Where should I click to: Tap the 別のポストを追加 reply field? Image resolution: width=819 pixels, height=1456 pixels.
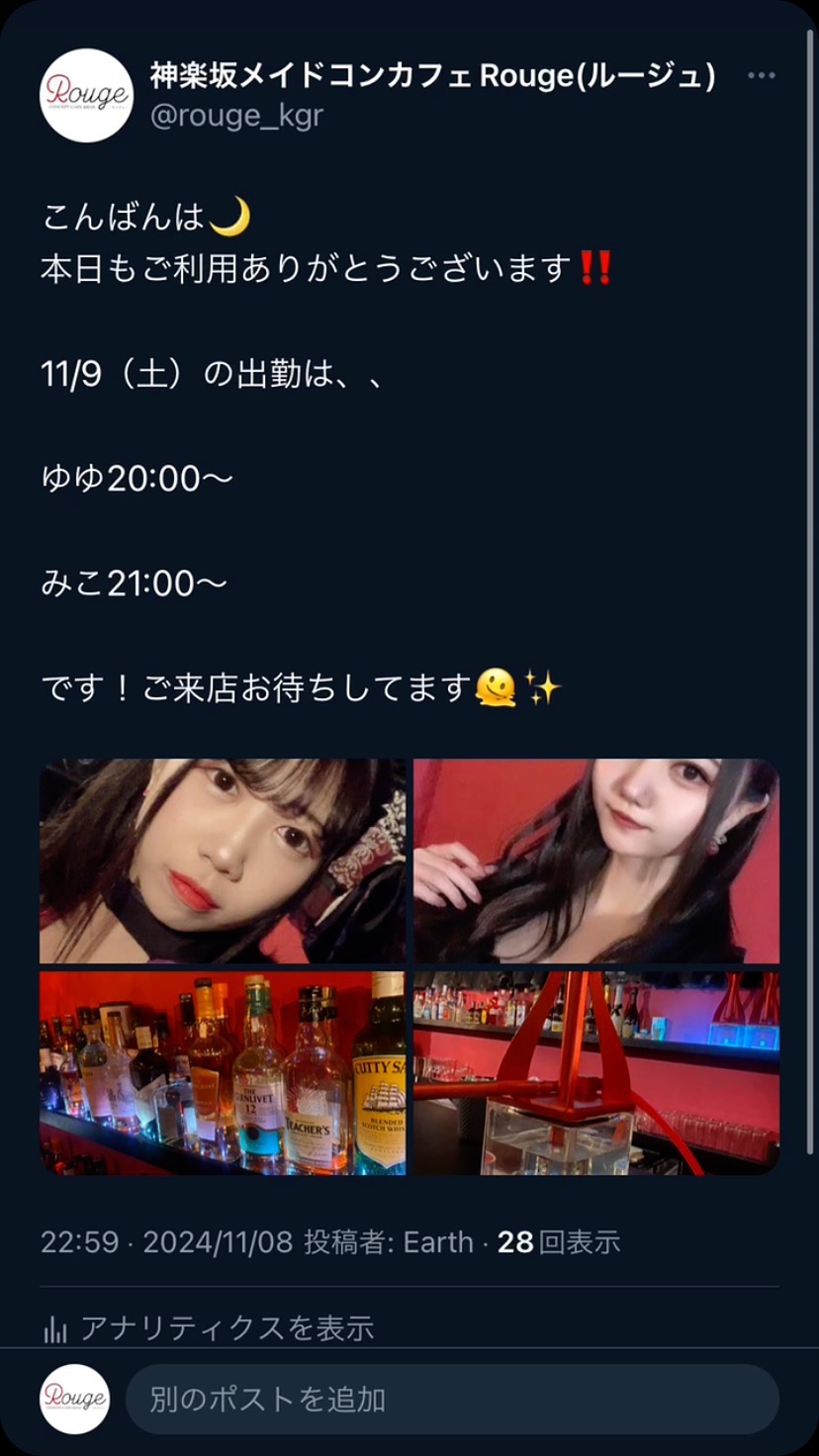pos(451,1400)
